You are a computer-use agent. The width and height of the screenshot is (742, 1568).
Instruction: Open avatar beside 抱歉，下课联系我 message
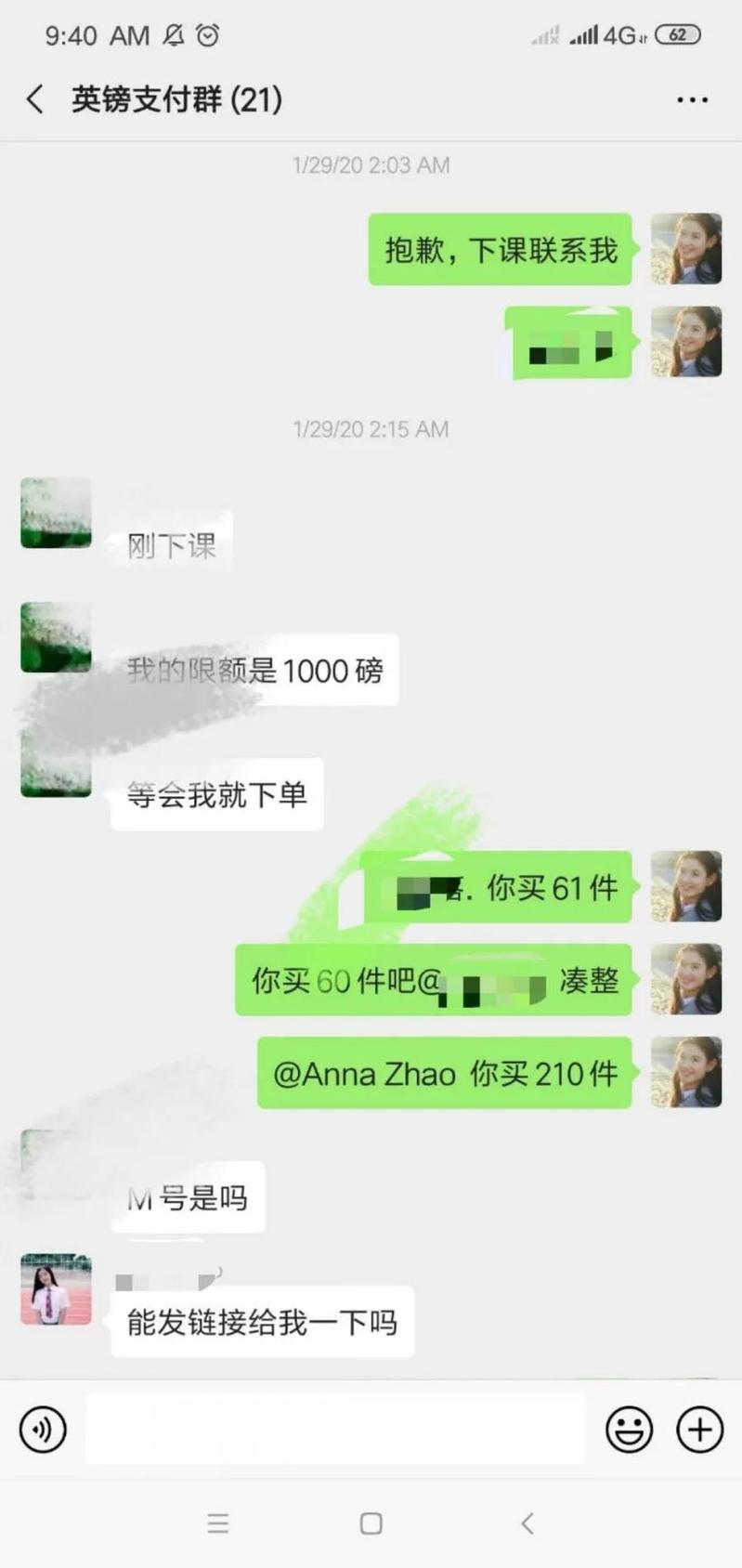click(686, 249)
